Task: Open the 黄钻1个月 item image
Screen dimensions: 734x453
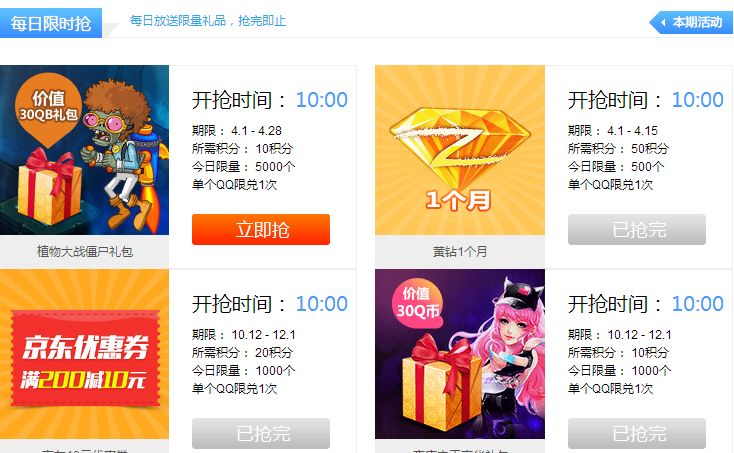Action: [x=460, y=150]
